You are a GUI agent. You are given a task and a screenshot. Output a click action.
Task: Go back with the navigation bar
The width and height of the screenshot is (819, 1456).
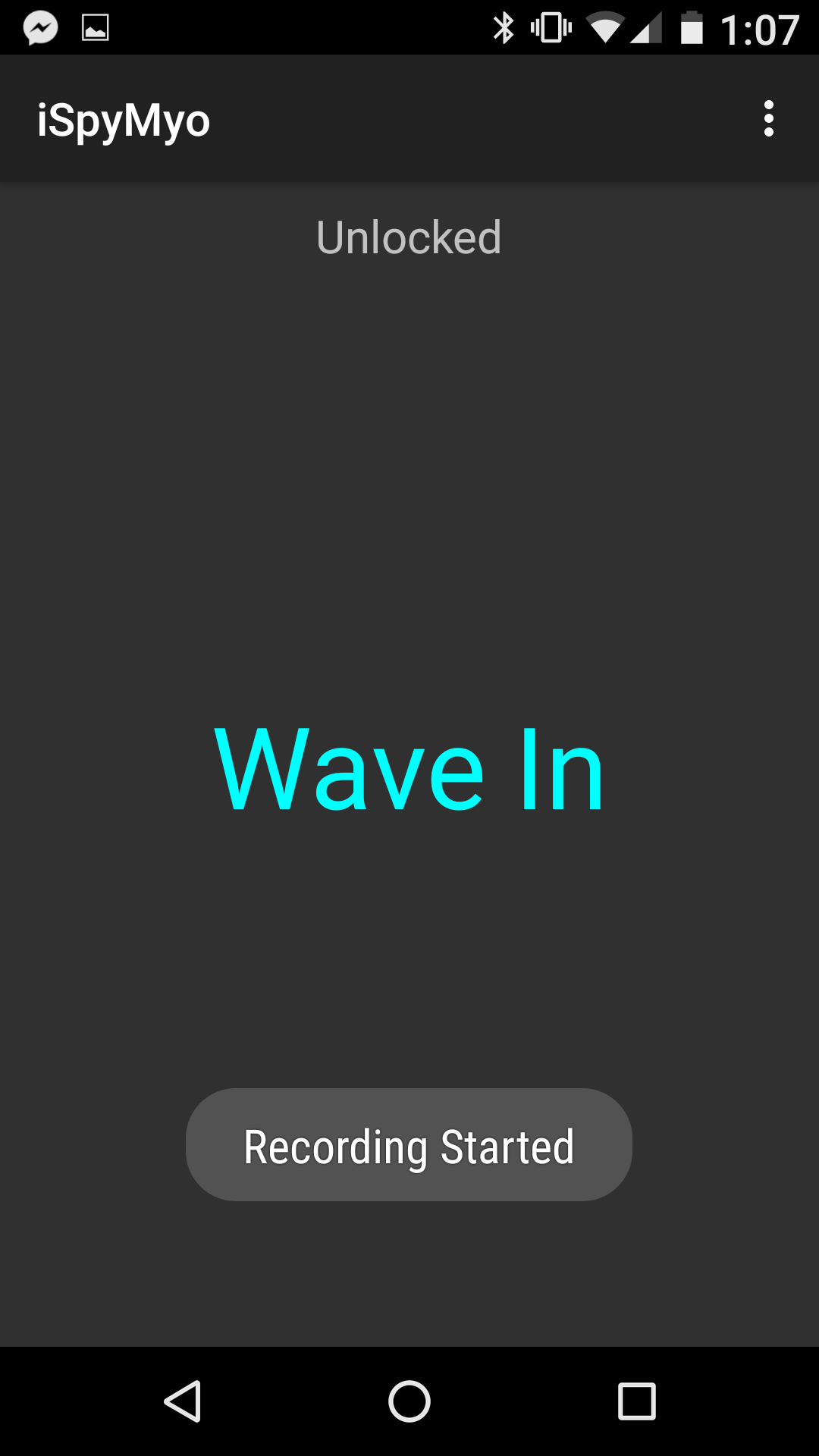(183, 1401)
